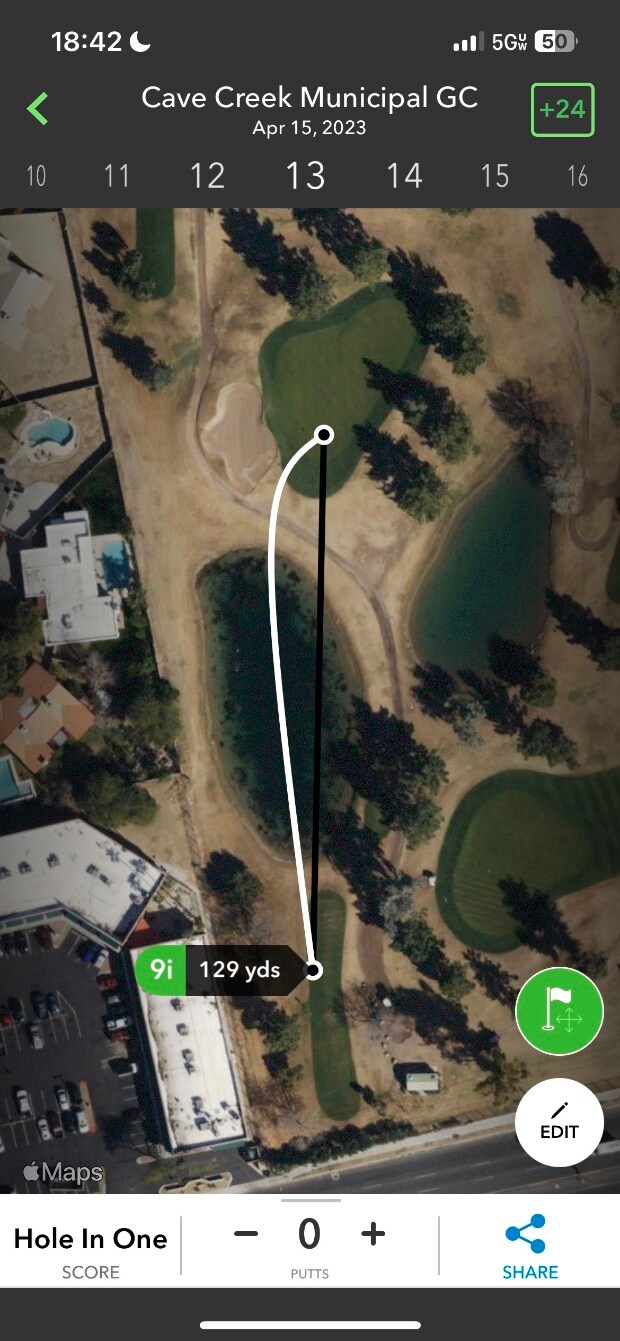Viewport: 620px width, 1341px height.
Task: Tap the EDIT pencil button
Action: coord(559,1122)
